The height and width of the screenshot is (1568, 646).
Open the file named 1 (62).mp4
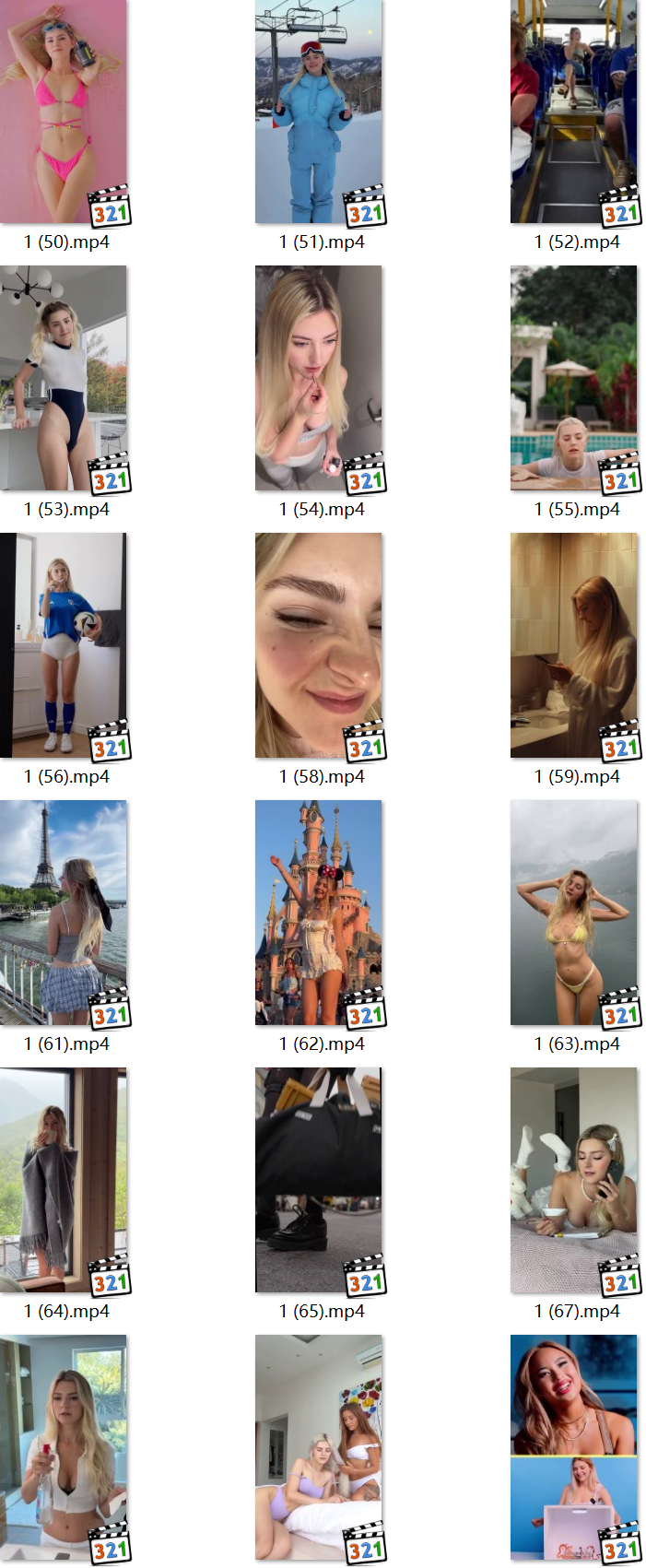pos(319,913)
